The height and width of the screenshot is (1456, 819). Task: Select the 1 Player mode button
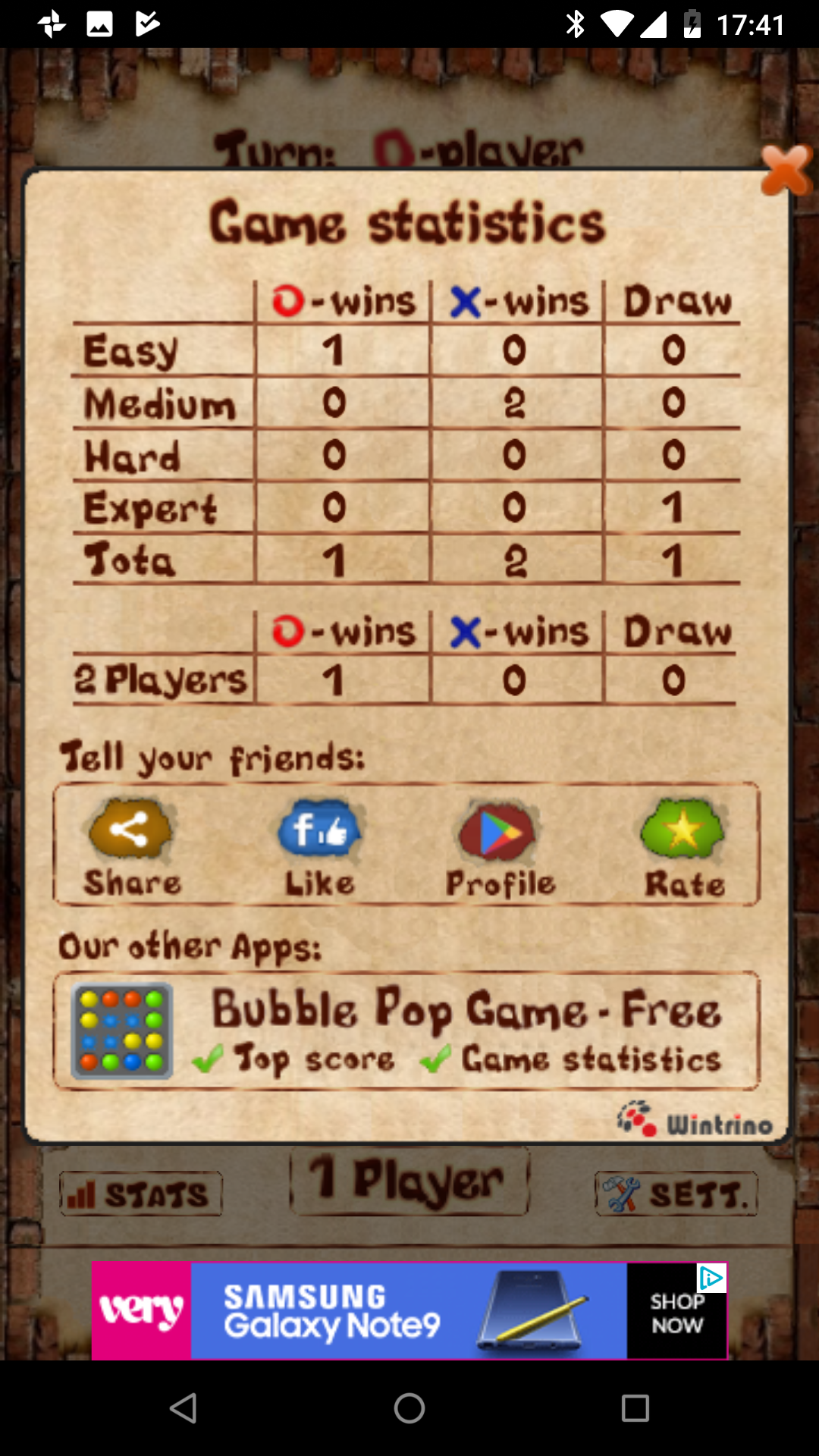tap(409, 1181)
